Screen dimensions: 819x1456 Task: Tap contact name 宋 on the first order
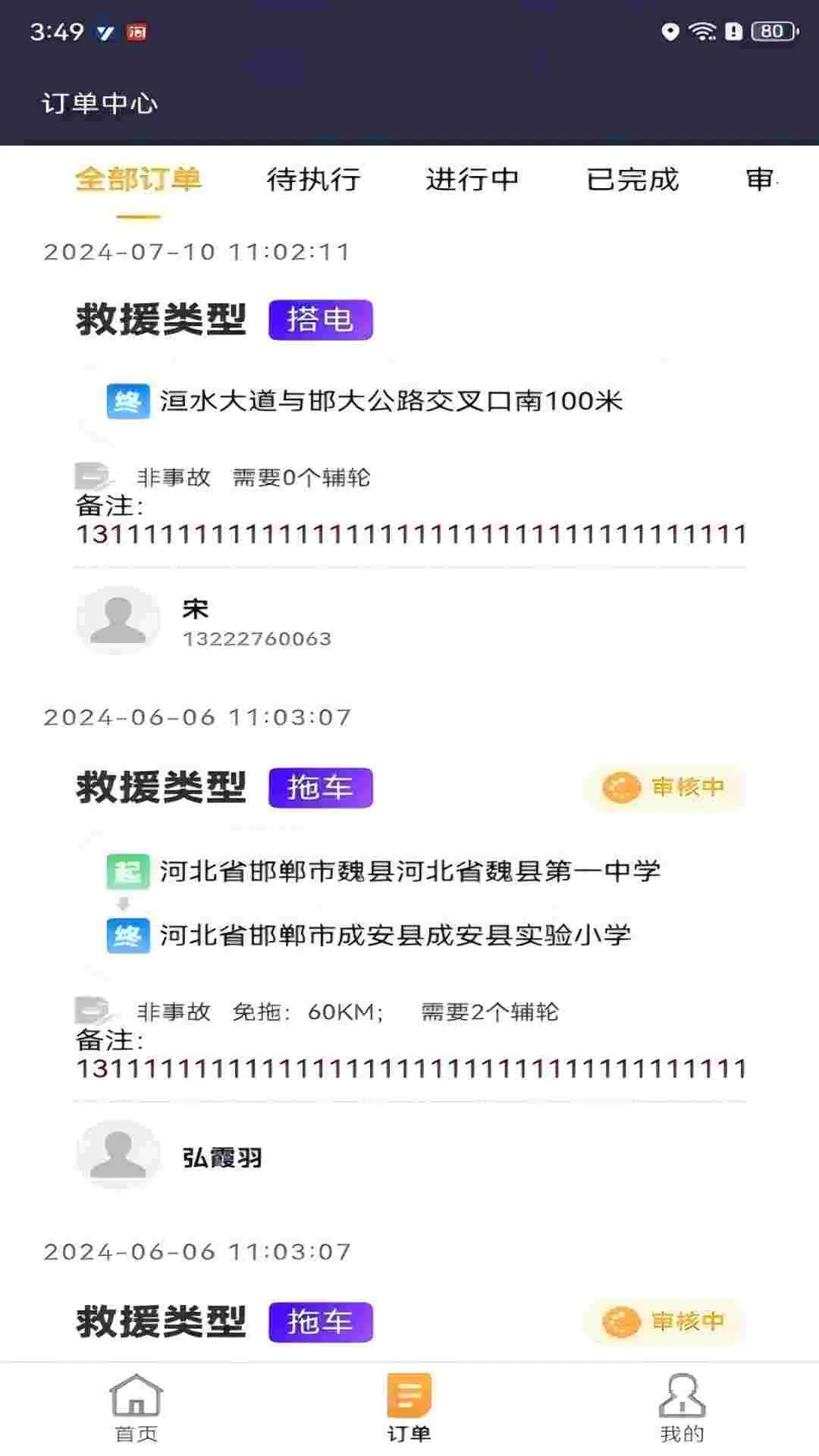tap(196, 607)
